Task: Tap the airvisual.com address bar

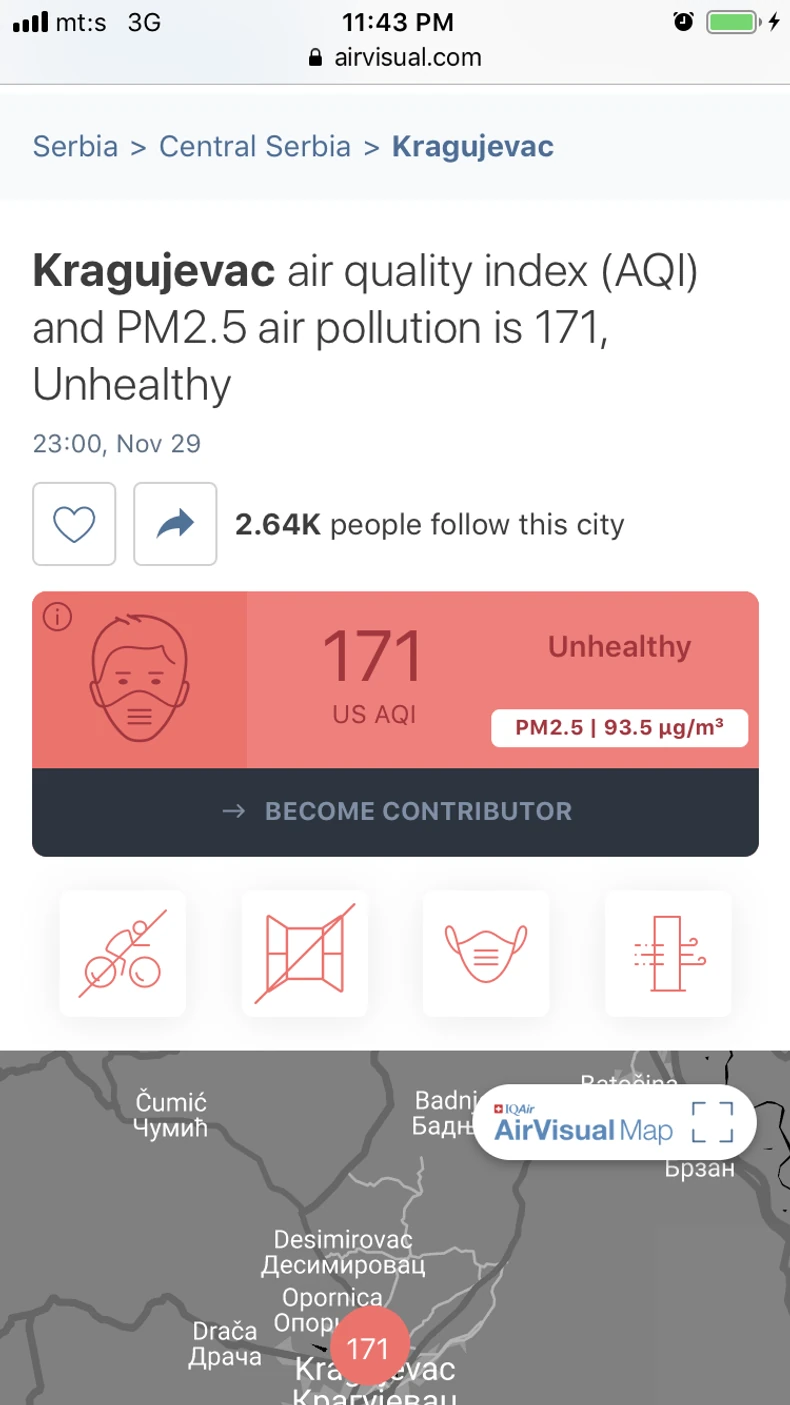Action: click(395, 58)
